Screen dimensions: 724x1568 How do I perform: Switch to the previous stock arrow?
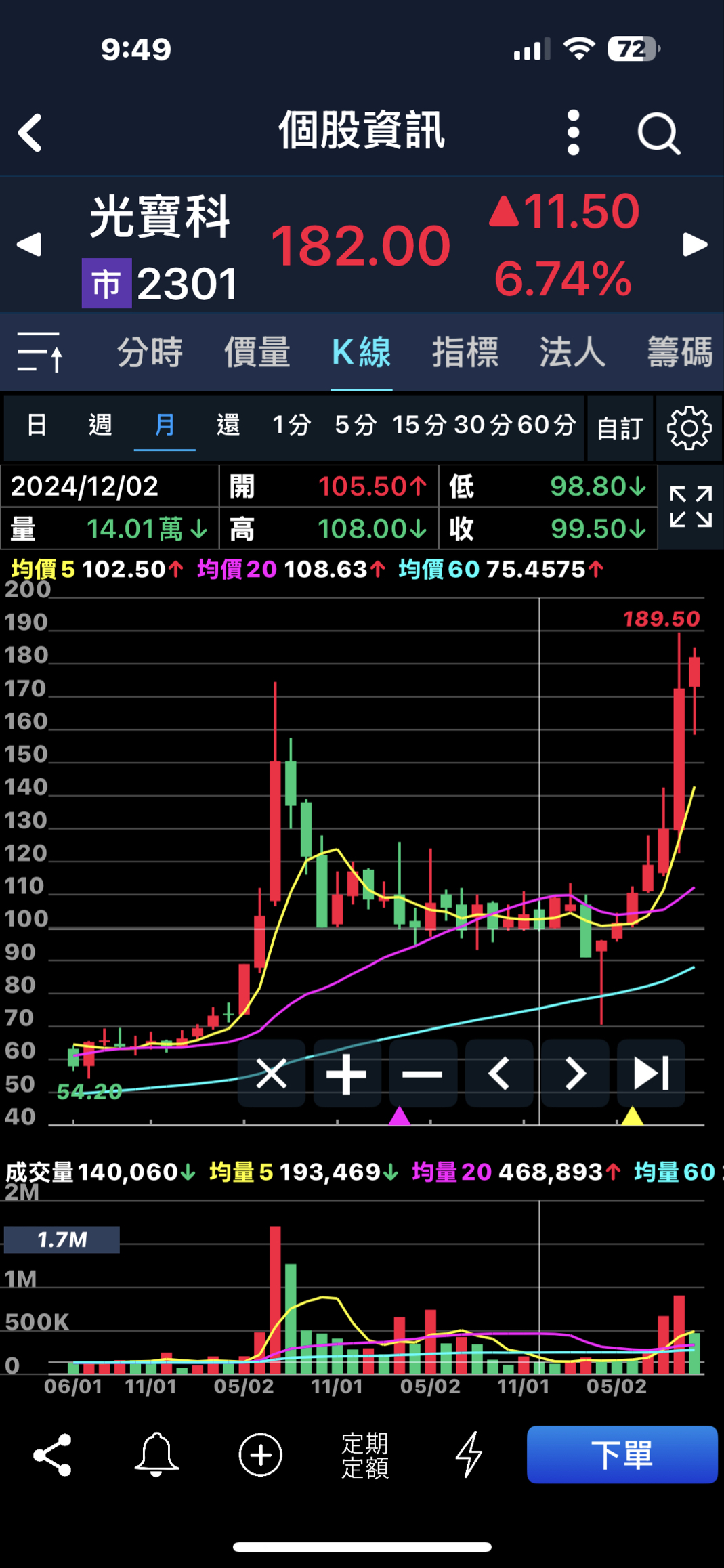coord(29,245)
